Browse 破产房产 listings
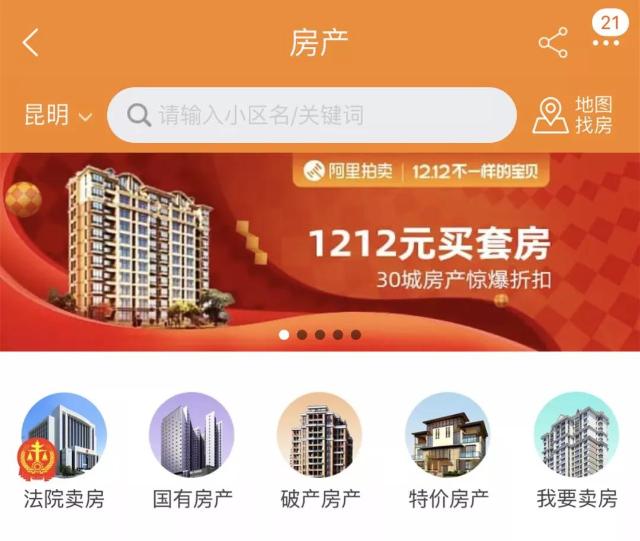Image resolution: width=640 pixels, height=541 pixels. pos(320,450)
